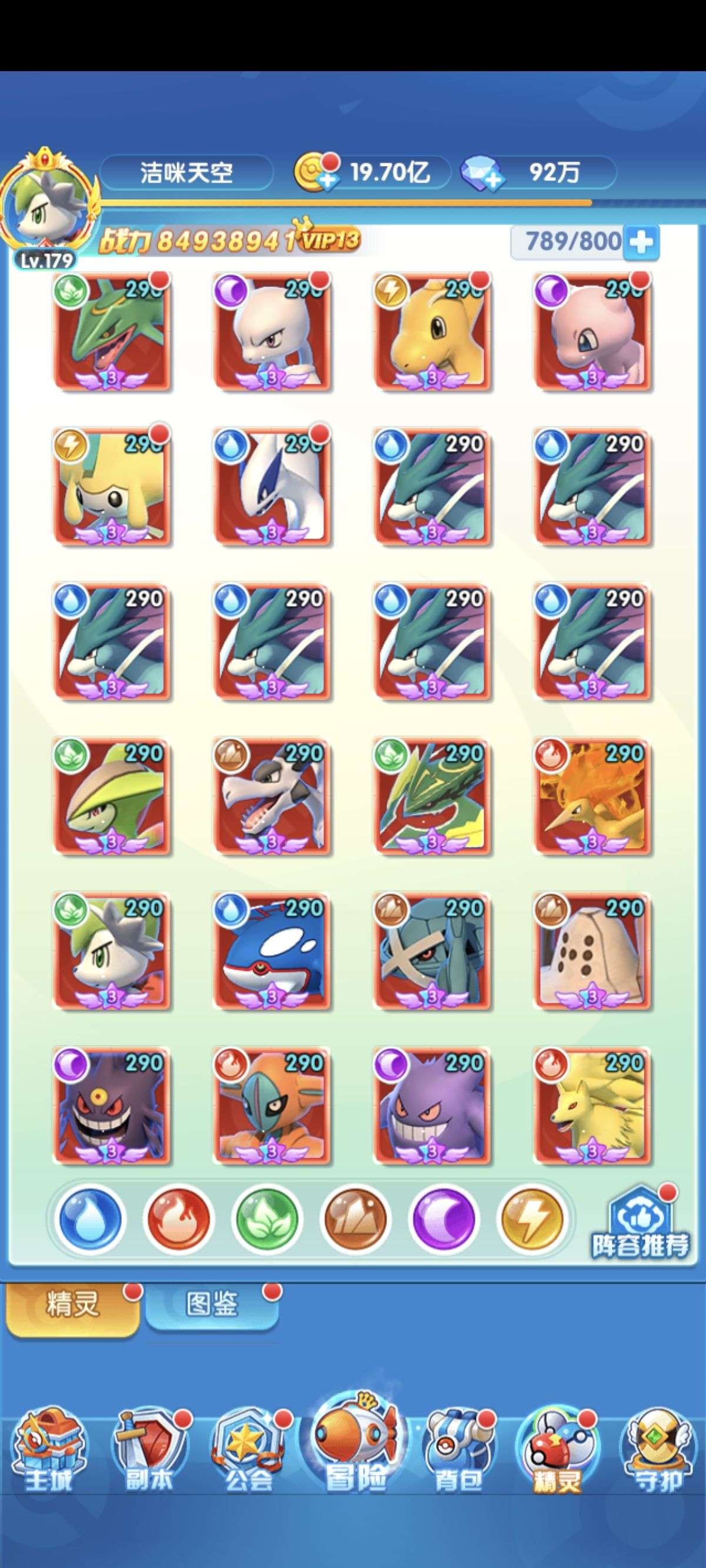Image resolution: width=706 pixels, height=1568 pixels.
Task: Select the 精灵 yellow sub-tab
Action: (x=72, y=1305)
